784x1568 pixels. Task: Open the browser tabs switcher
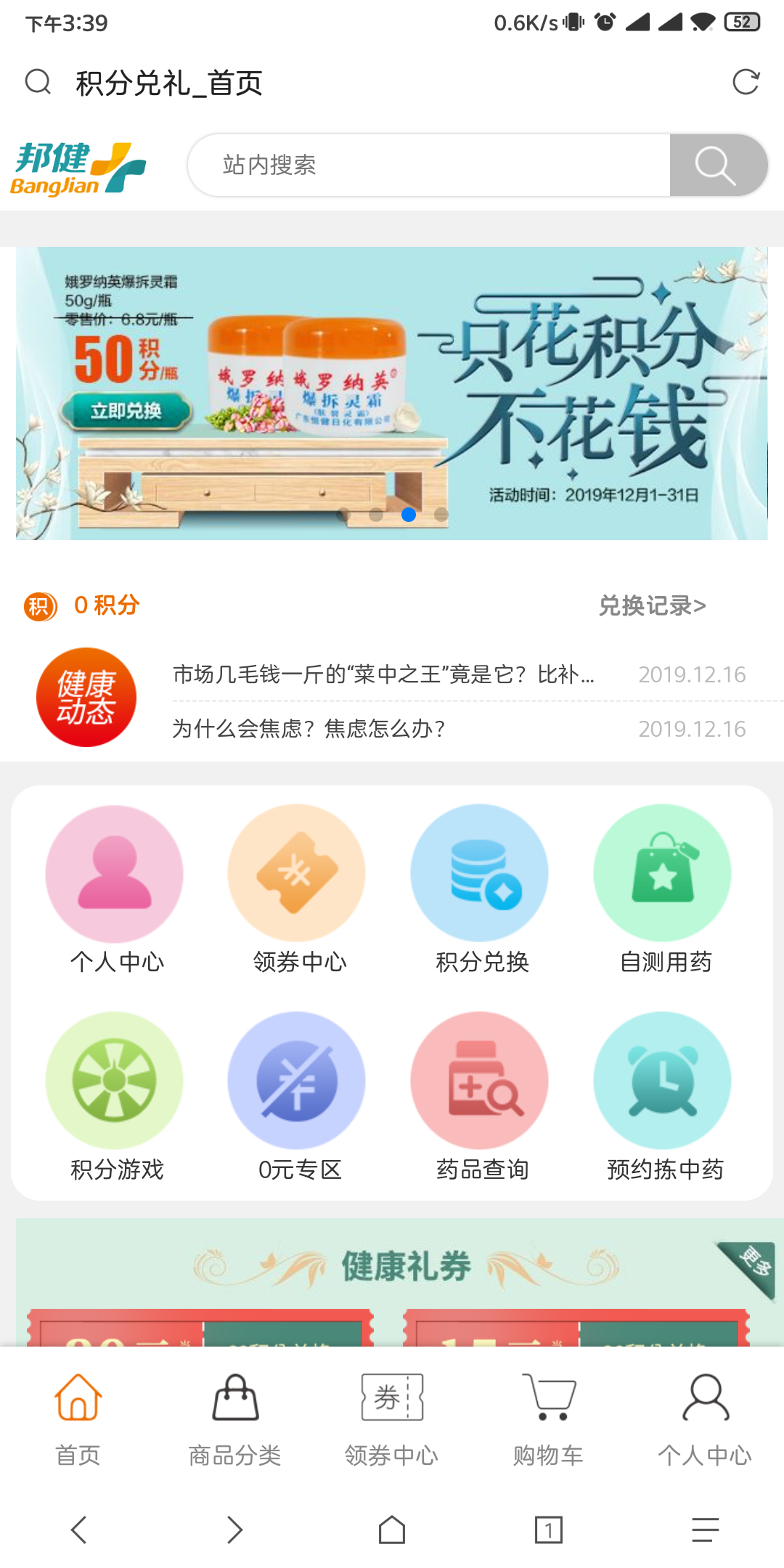click(x=548, y=1530)
